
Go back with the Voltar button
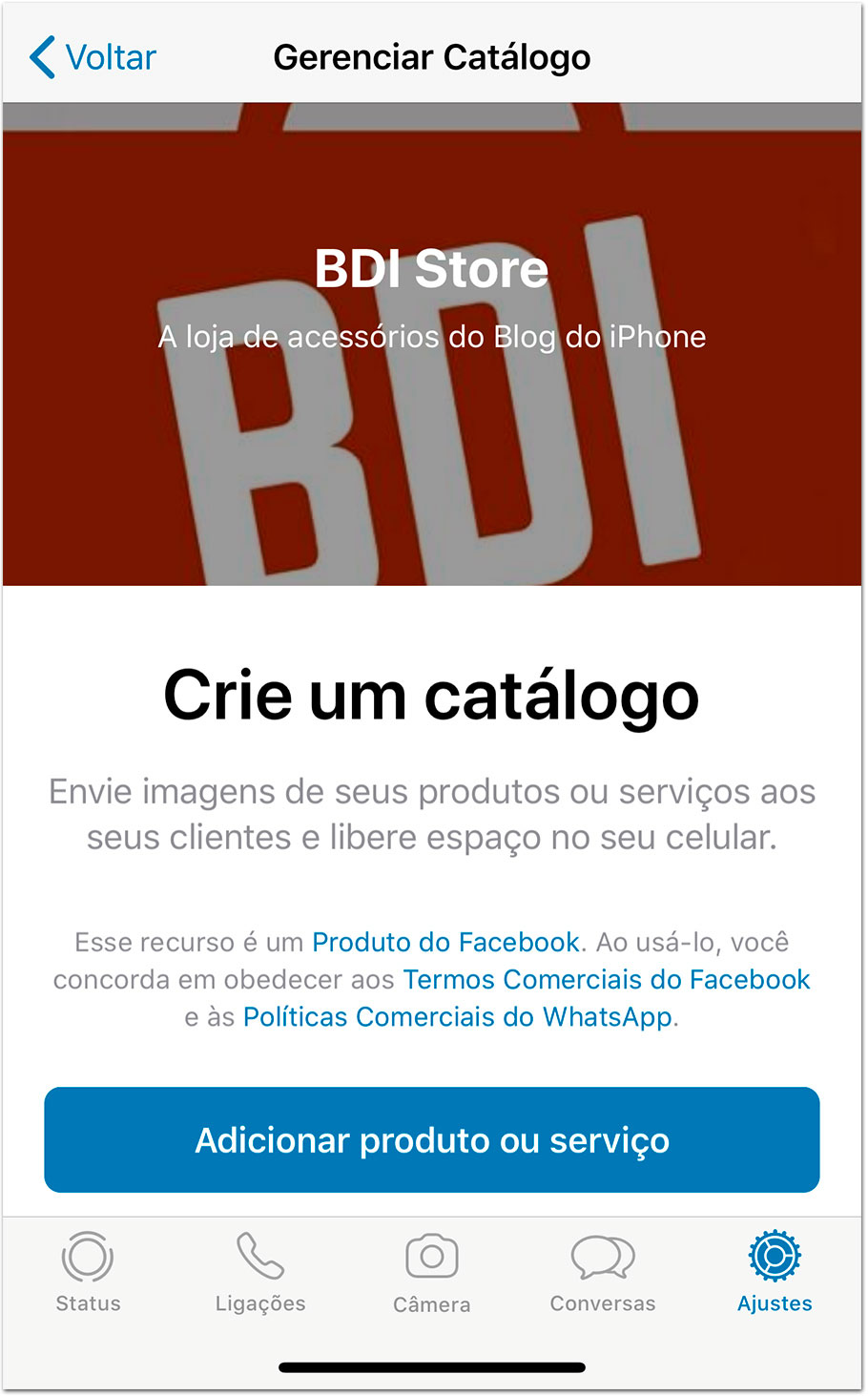(93, 57)
